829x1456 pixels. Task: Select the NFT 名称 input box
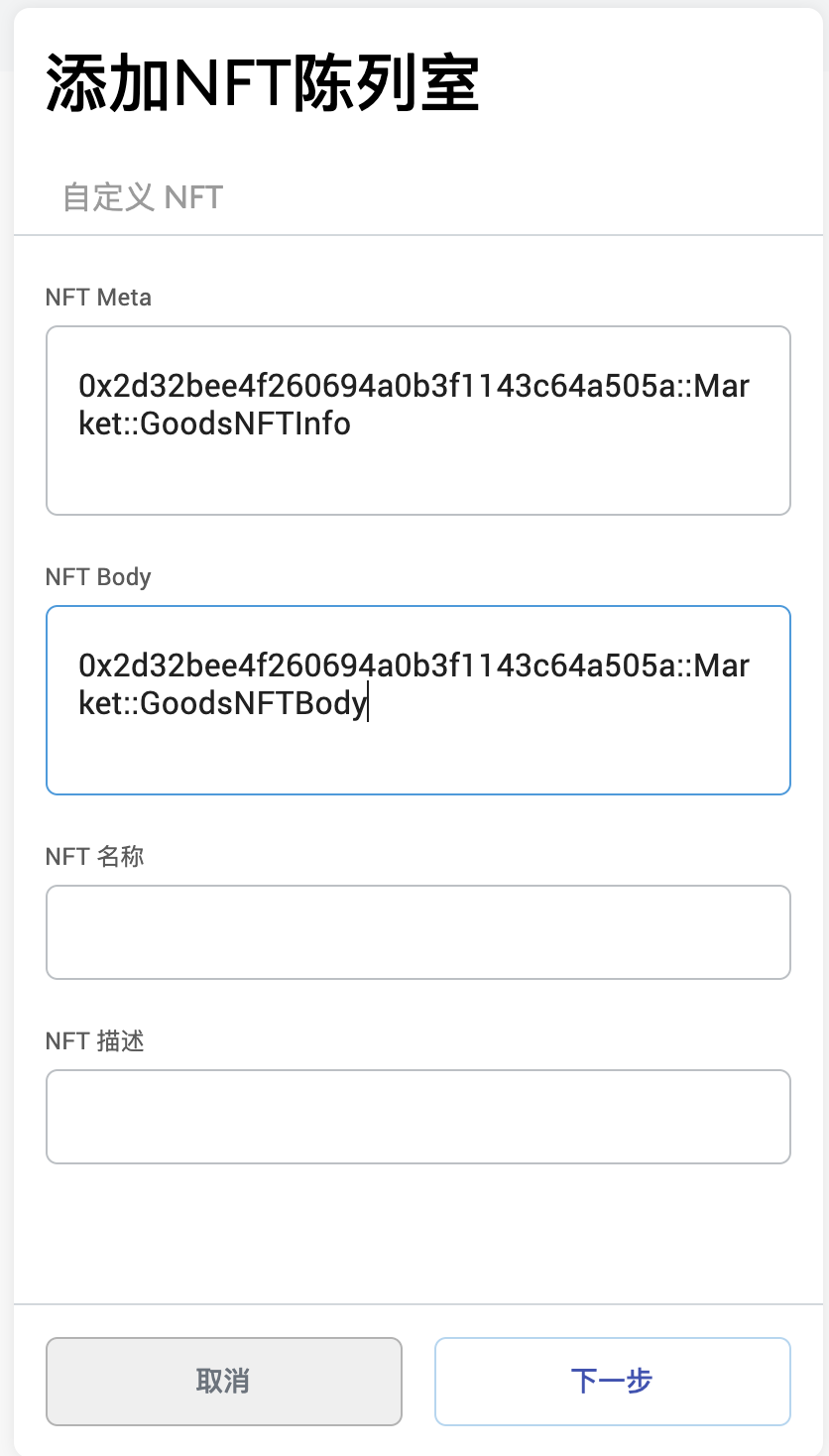click(417, 932)
